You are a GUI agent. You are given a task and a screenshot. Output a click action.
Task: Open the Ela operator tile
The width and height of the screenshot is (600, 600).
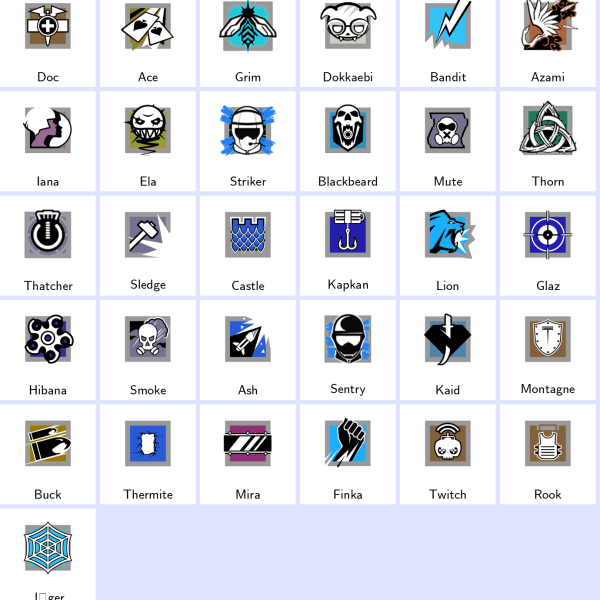148,138
